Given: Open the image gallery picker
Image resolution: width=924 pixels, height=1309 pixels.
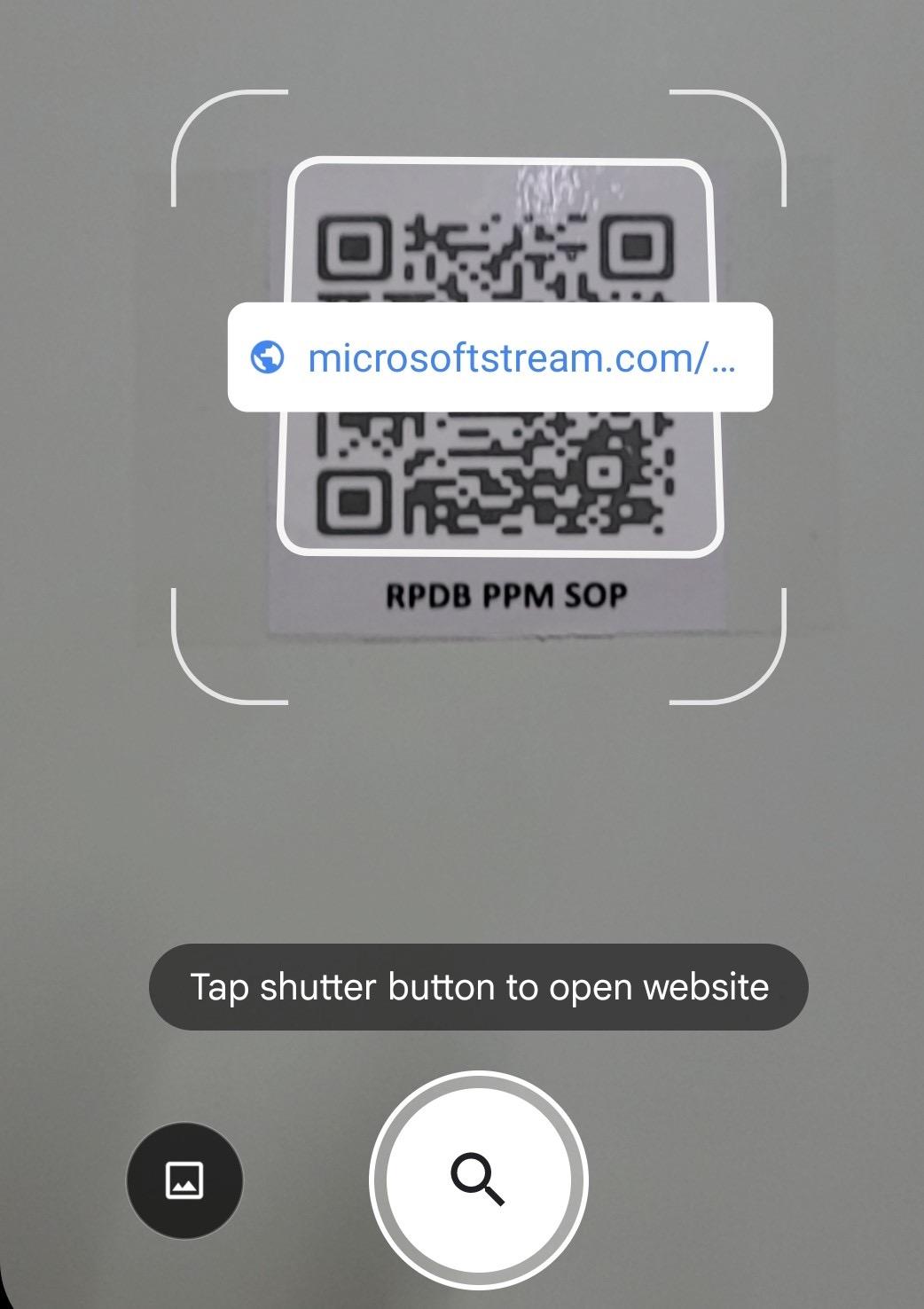Looking at the screenshot, I should tap(184, 1180).
